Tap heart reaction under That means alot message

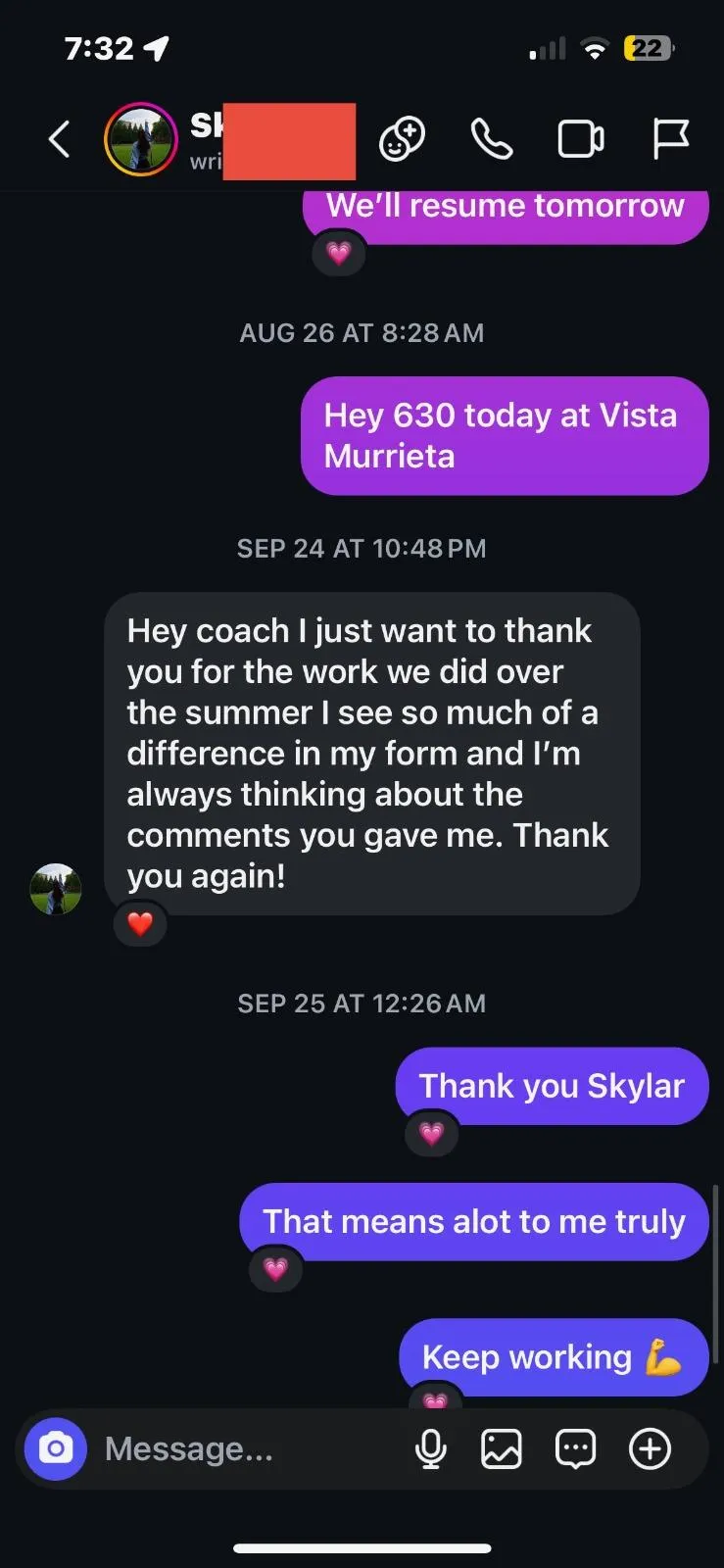275,1270
